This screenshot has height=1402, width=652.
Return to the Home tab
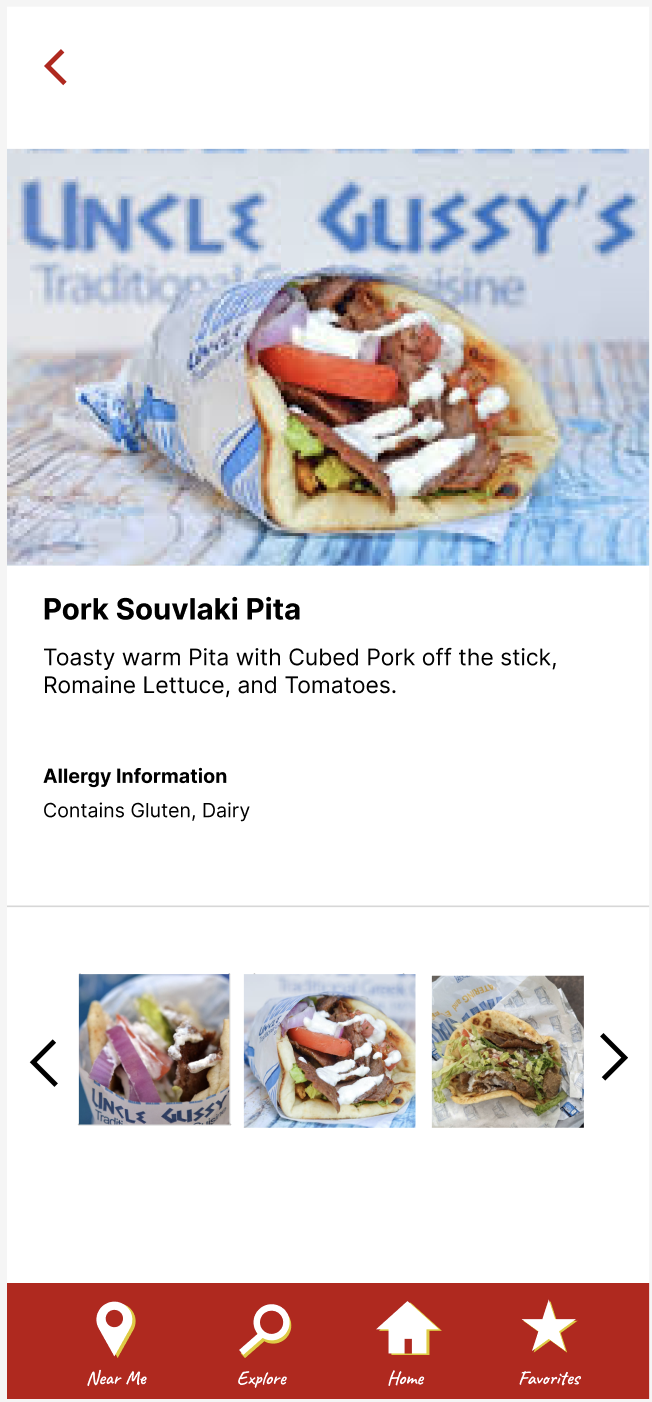407,1341
